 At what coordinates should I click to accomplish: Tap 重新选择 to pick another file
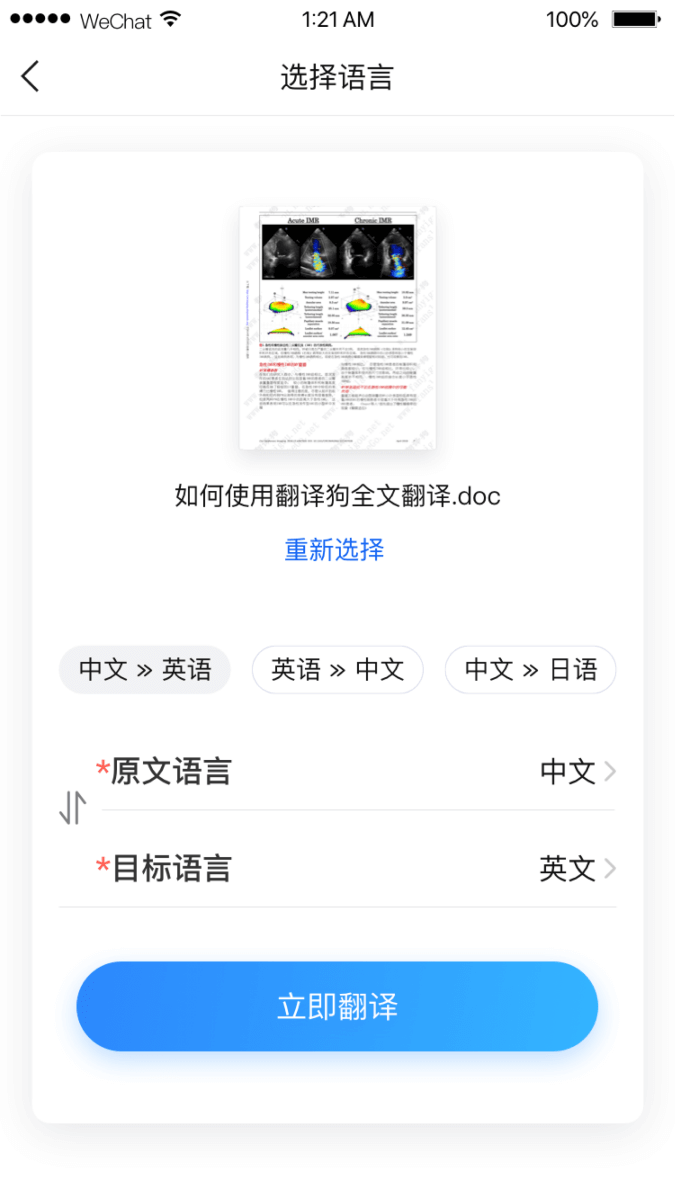click(334, 549)
